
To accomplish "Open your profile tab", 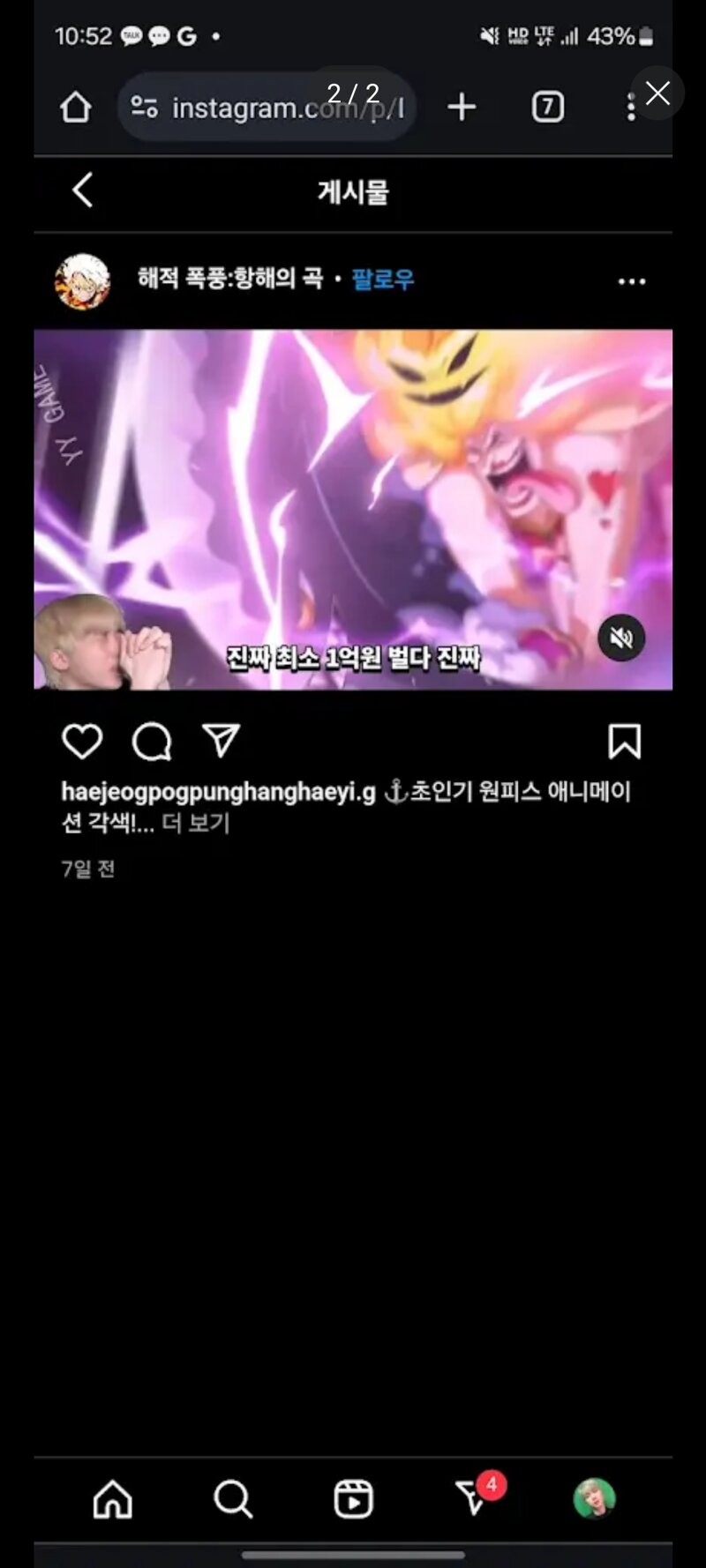I will pos(595,1498).
